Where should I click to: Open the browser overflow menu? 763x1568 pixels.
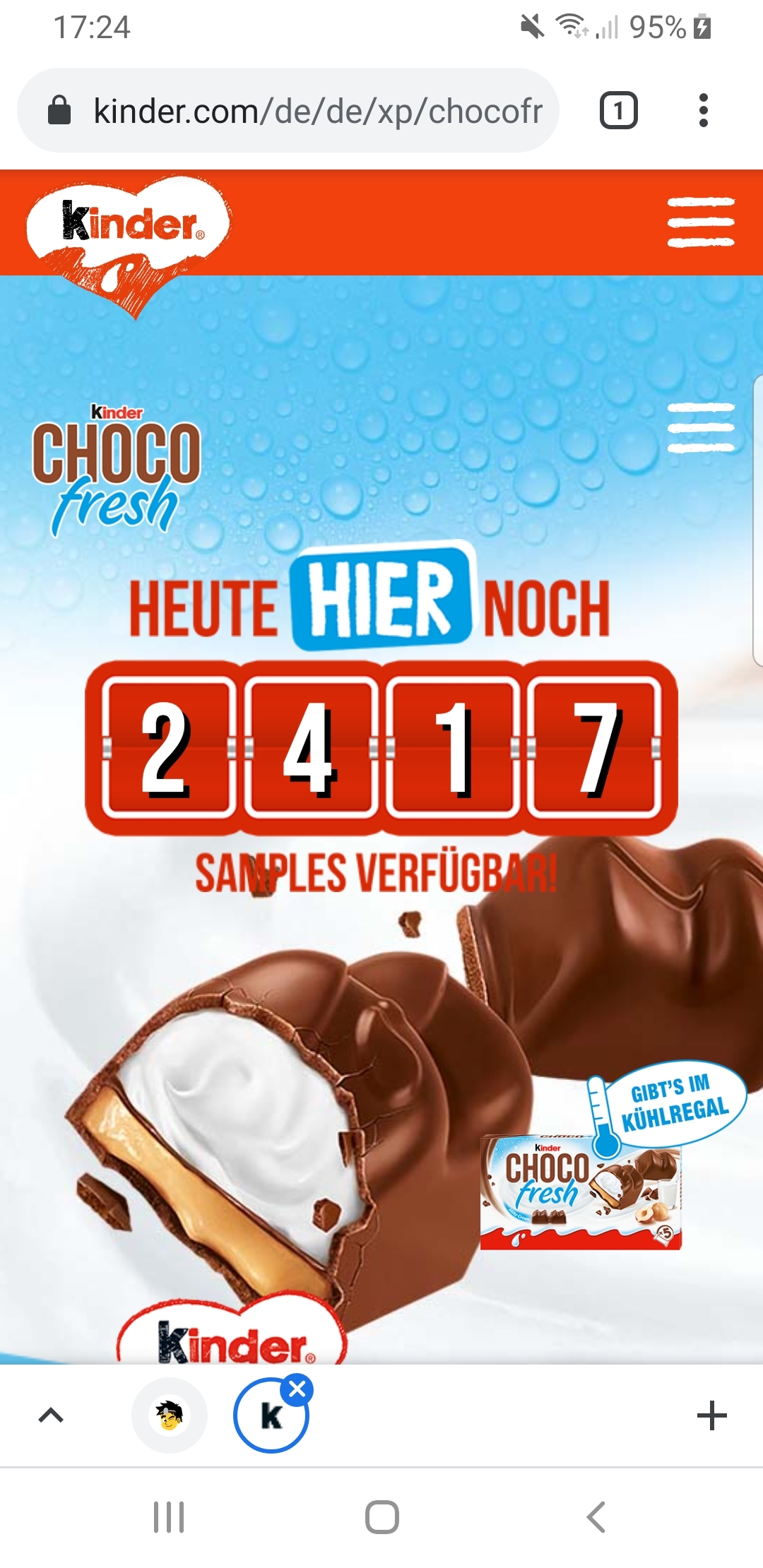pyautogui.click(x=703, y=110)
